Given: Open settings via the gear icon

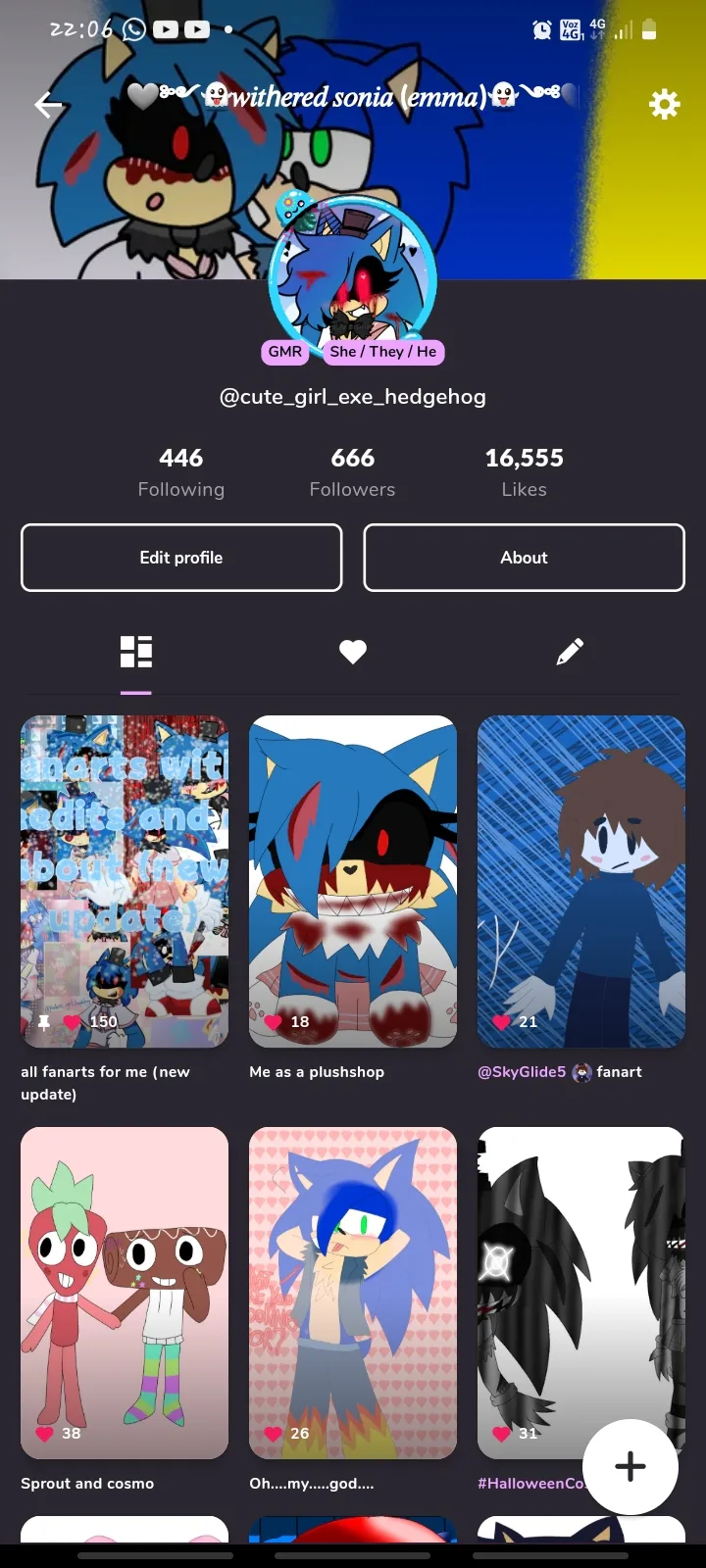Looking at the screenshot, I should click(x=664, y=104).
